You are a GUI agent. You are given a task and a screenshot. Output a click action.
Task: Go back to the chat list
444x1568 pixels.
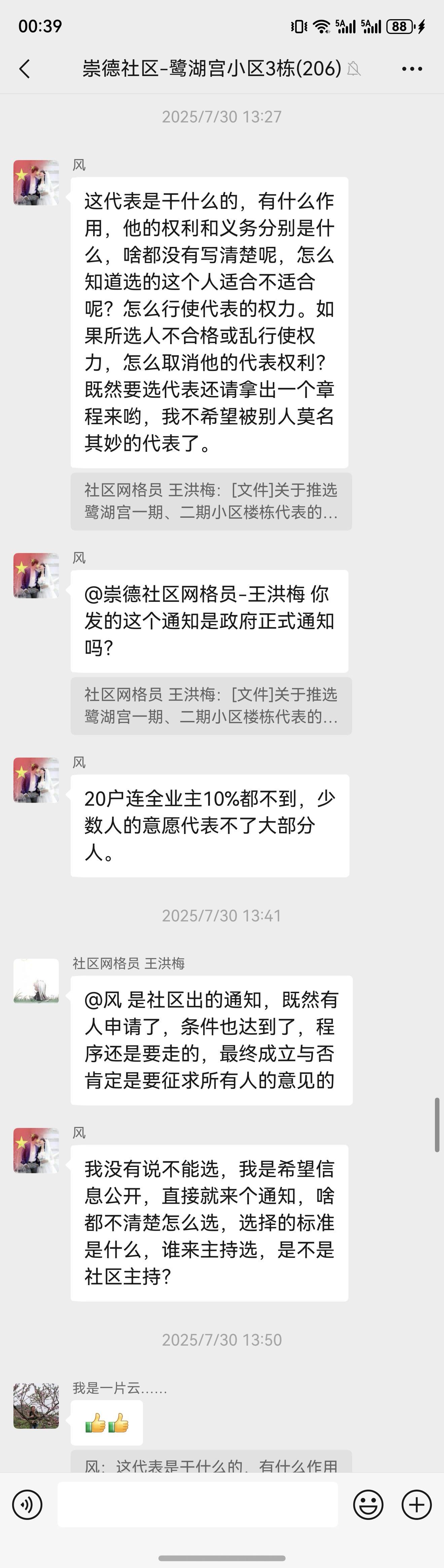click(25, 69)
